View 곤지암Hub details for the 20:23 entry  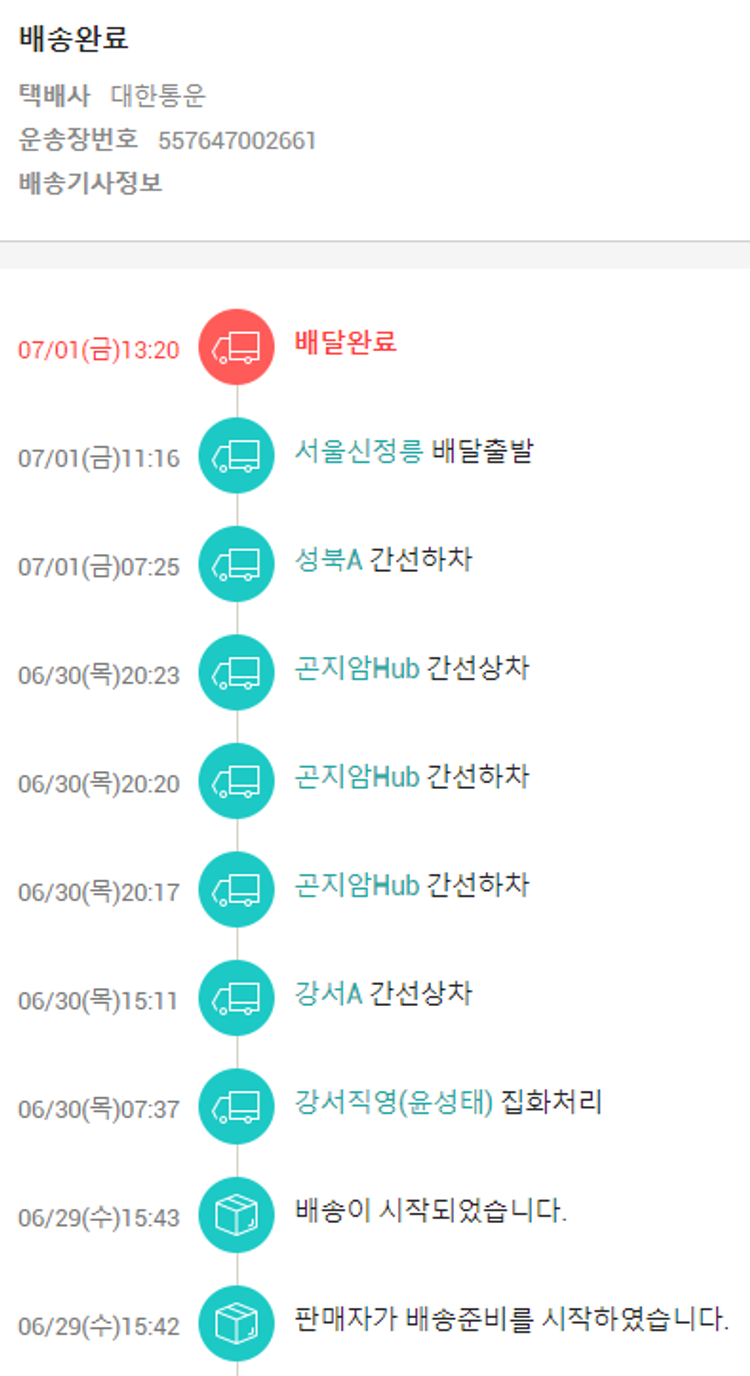pyautogui.click(x=356, y=668)
